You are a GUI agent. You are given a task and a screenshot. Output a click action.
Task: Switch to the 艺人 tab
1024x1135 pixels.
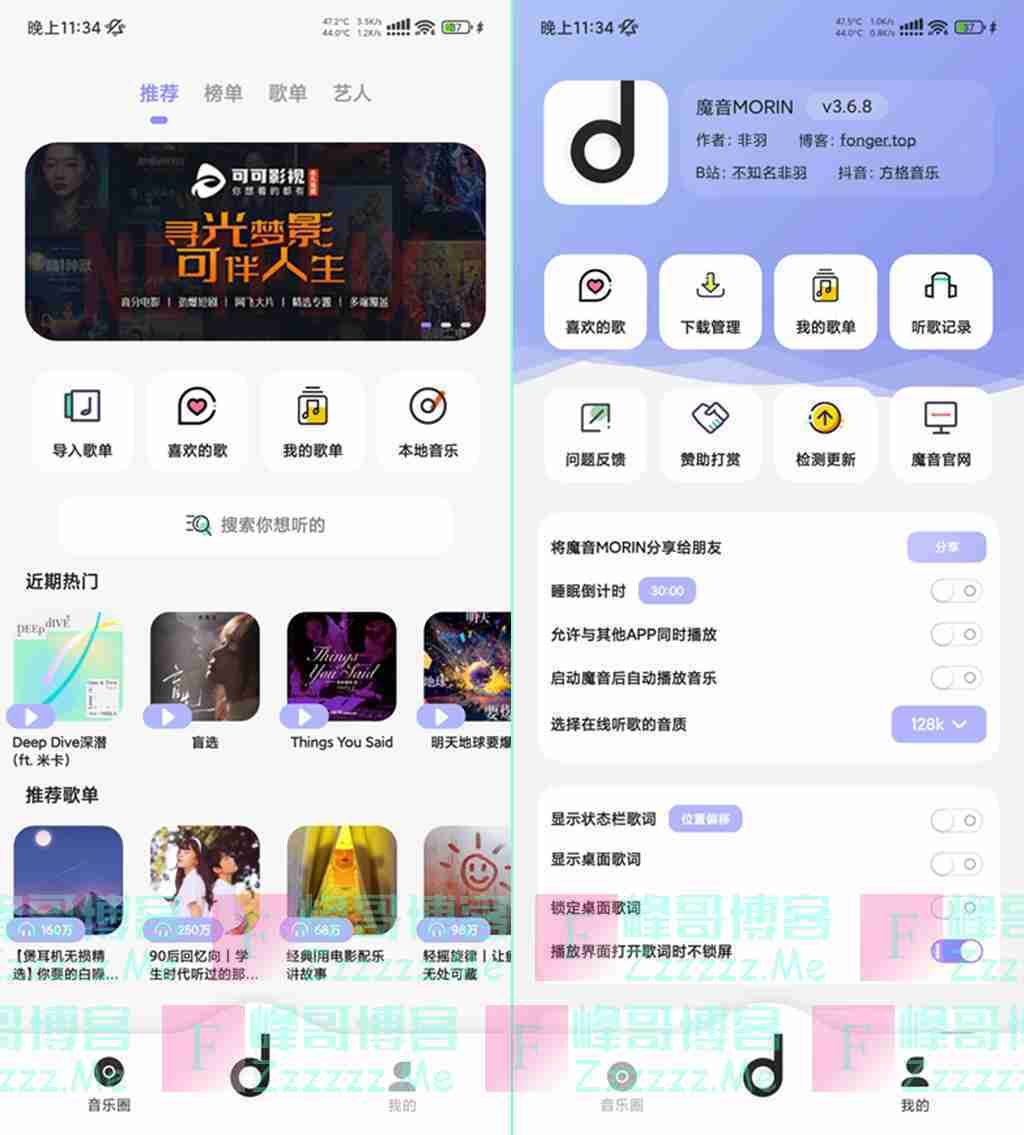coord(352,93)
